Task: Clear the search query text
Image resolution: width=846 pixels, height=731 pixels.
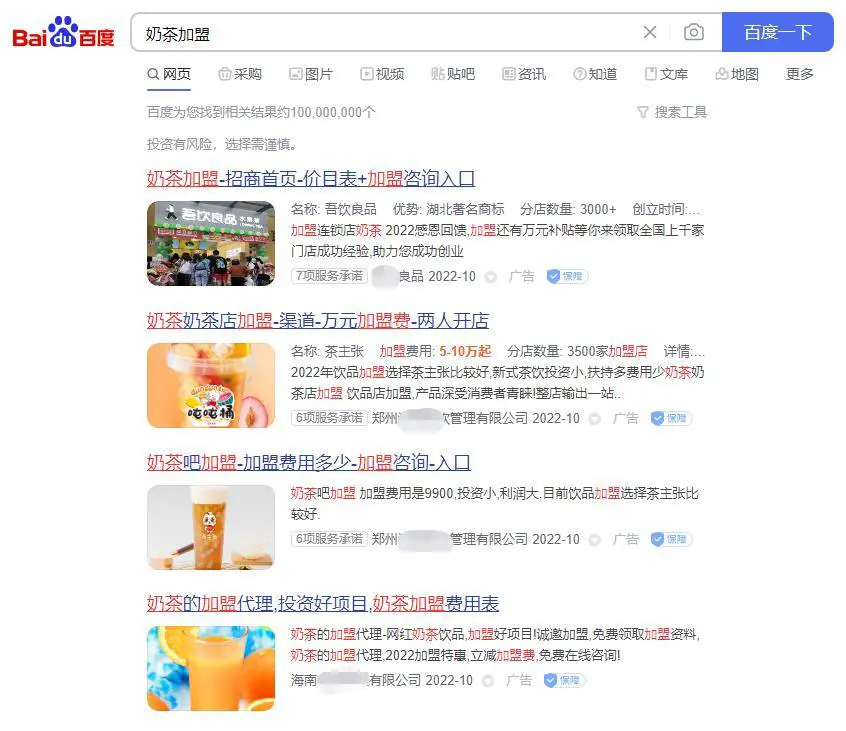Action: click(x=650, y=33)
